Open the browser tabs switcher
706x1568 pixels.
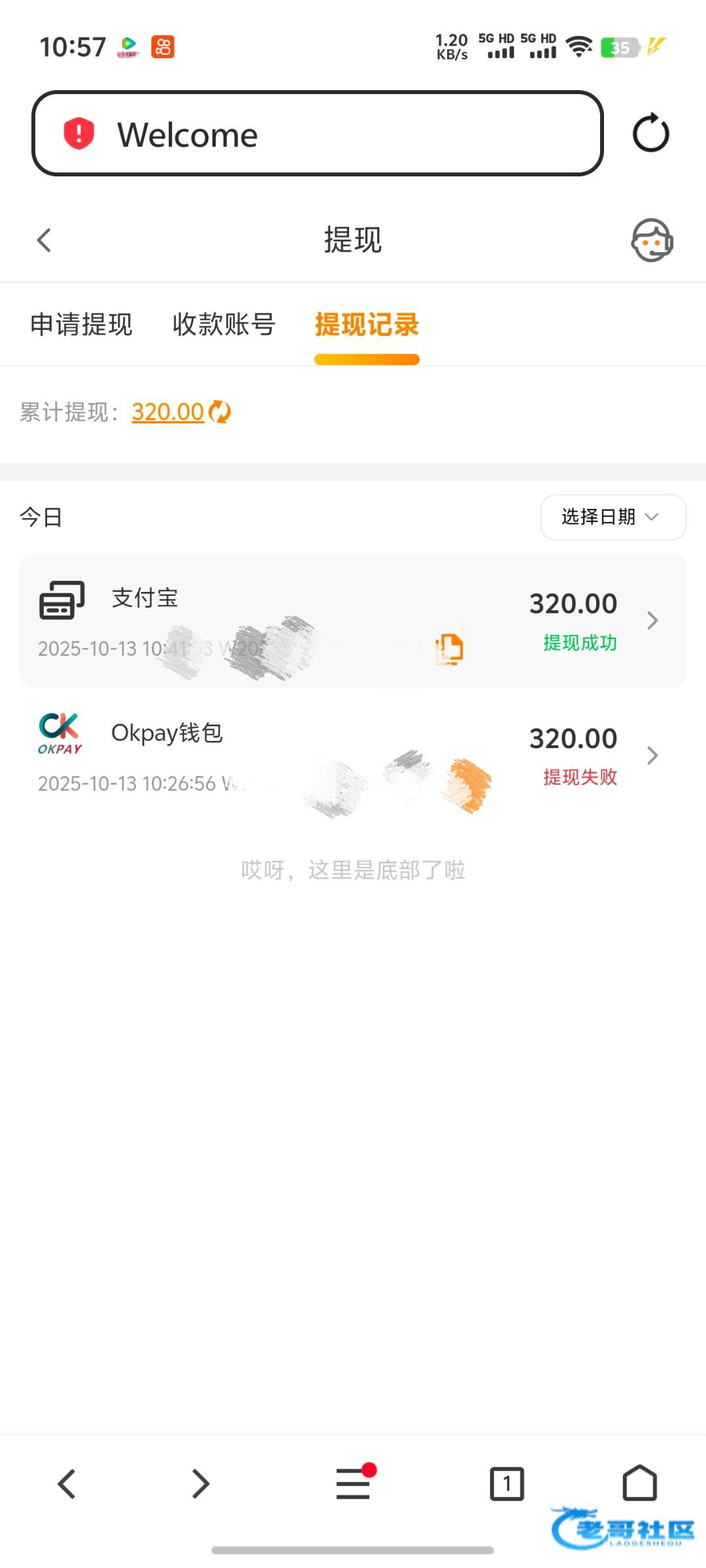507,1483
